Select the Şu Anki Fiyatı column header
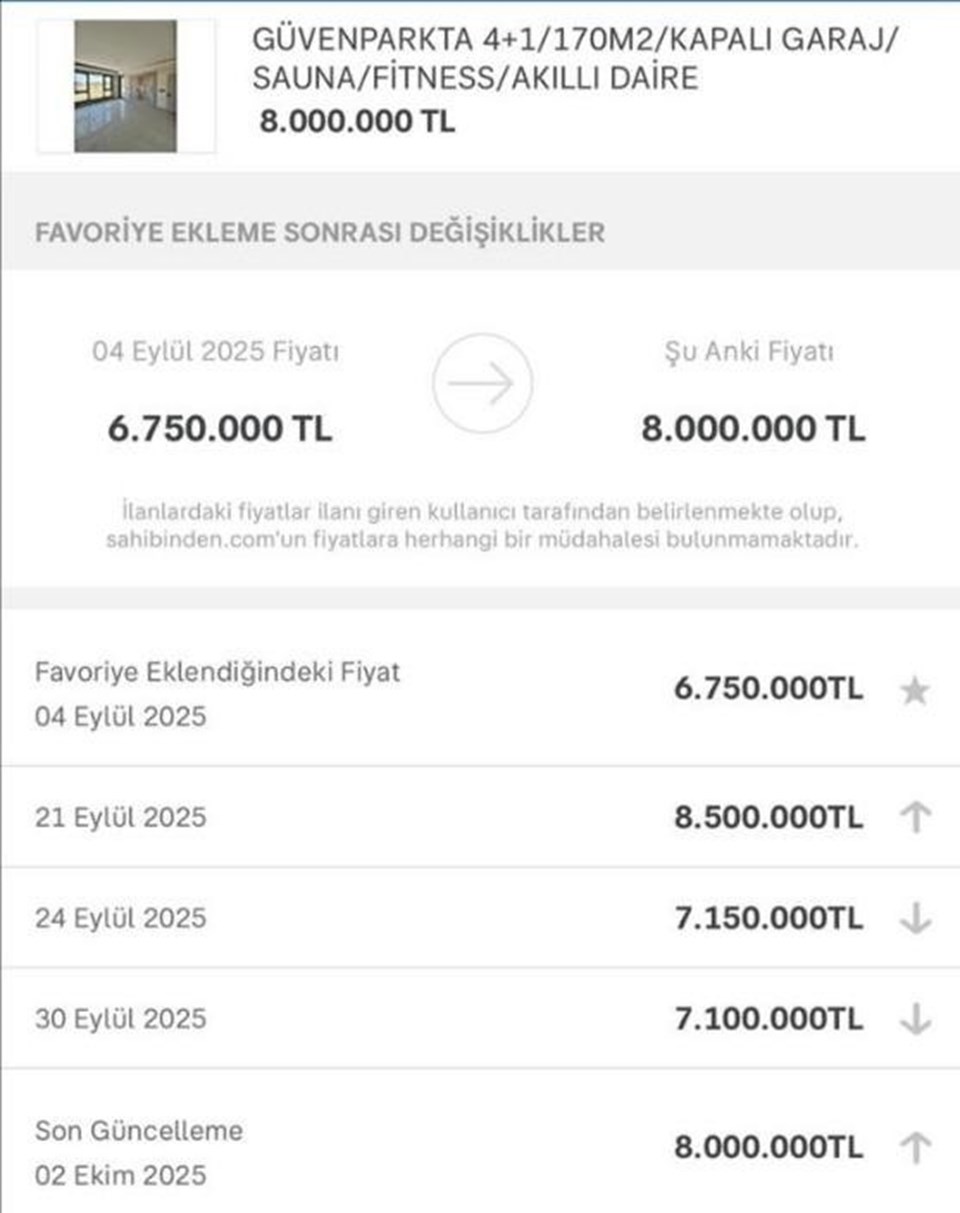The height and width of the screenshot is (1213, 960). coord(751,351)
